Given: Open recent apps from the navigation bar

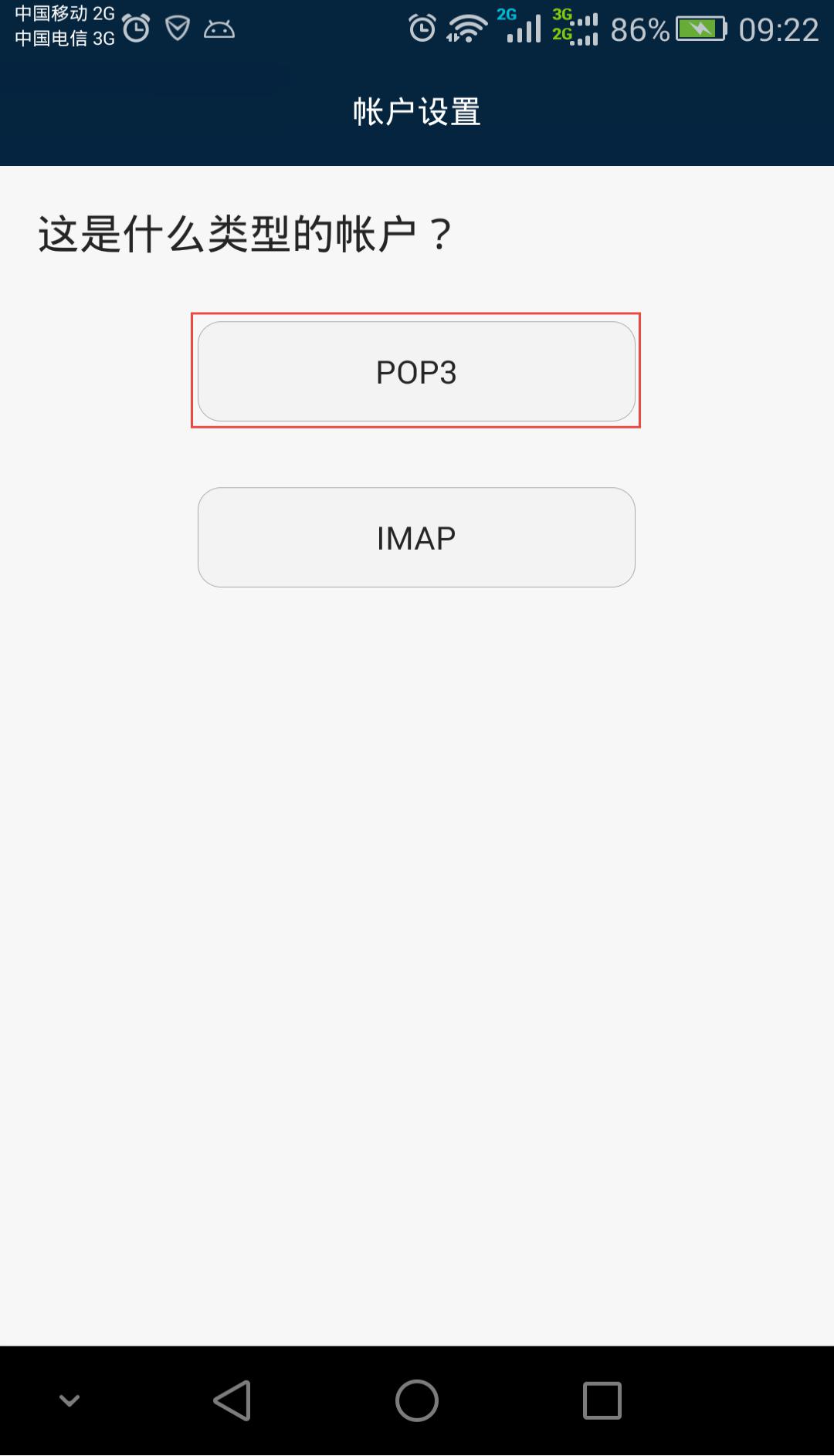Looking at the screenshot, I should click(x=602, y=1400).
